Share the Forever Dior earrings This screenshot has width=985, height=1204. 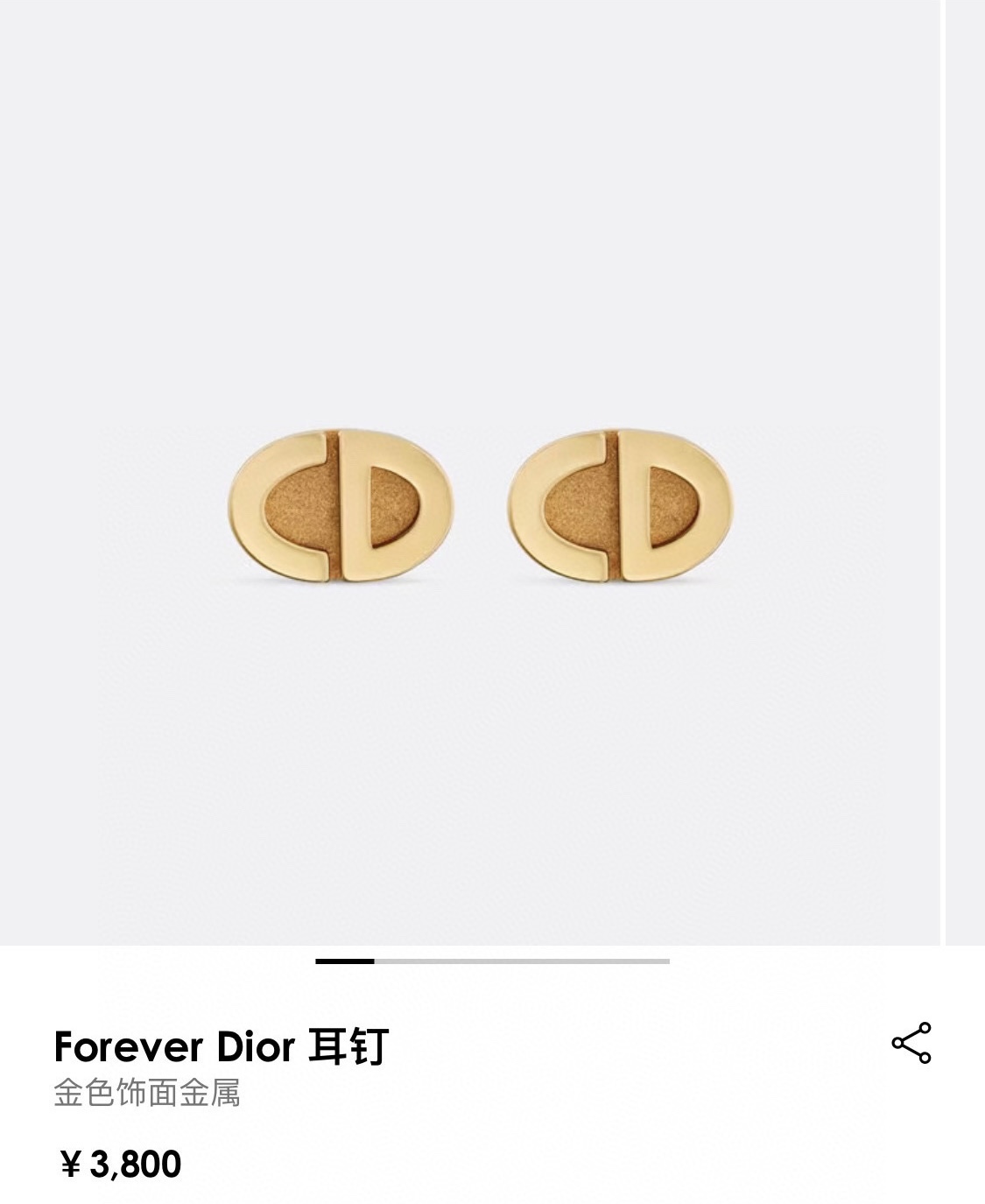coord(911,1043)
